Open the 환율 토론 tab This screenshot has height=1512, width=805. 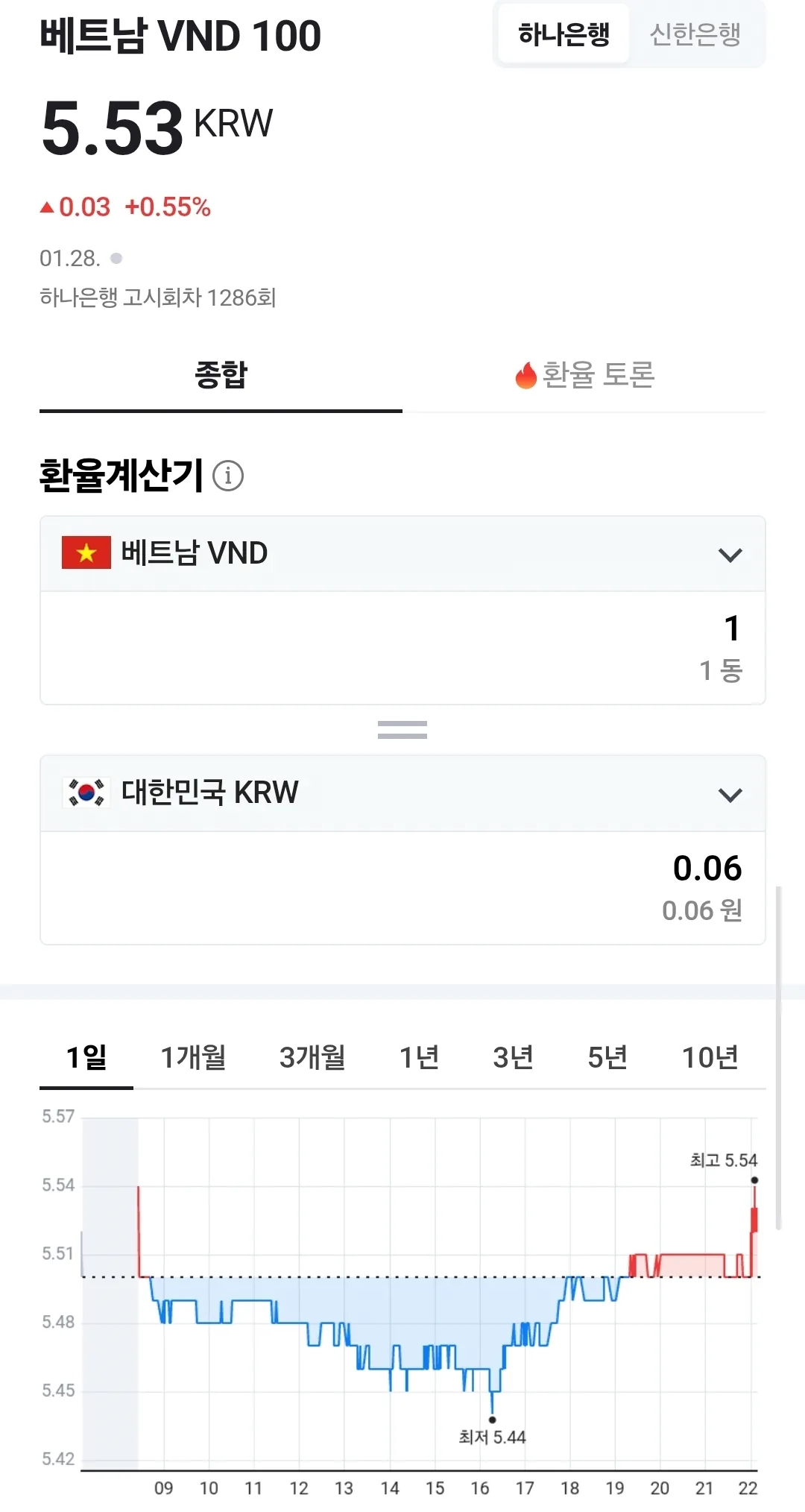(x=584, y=375)
